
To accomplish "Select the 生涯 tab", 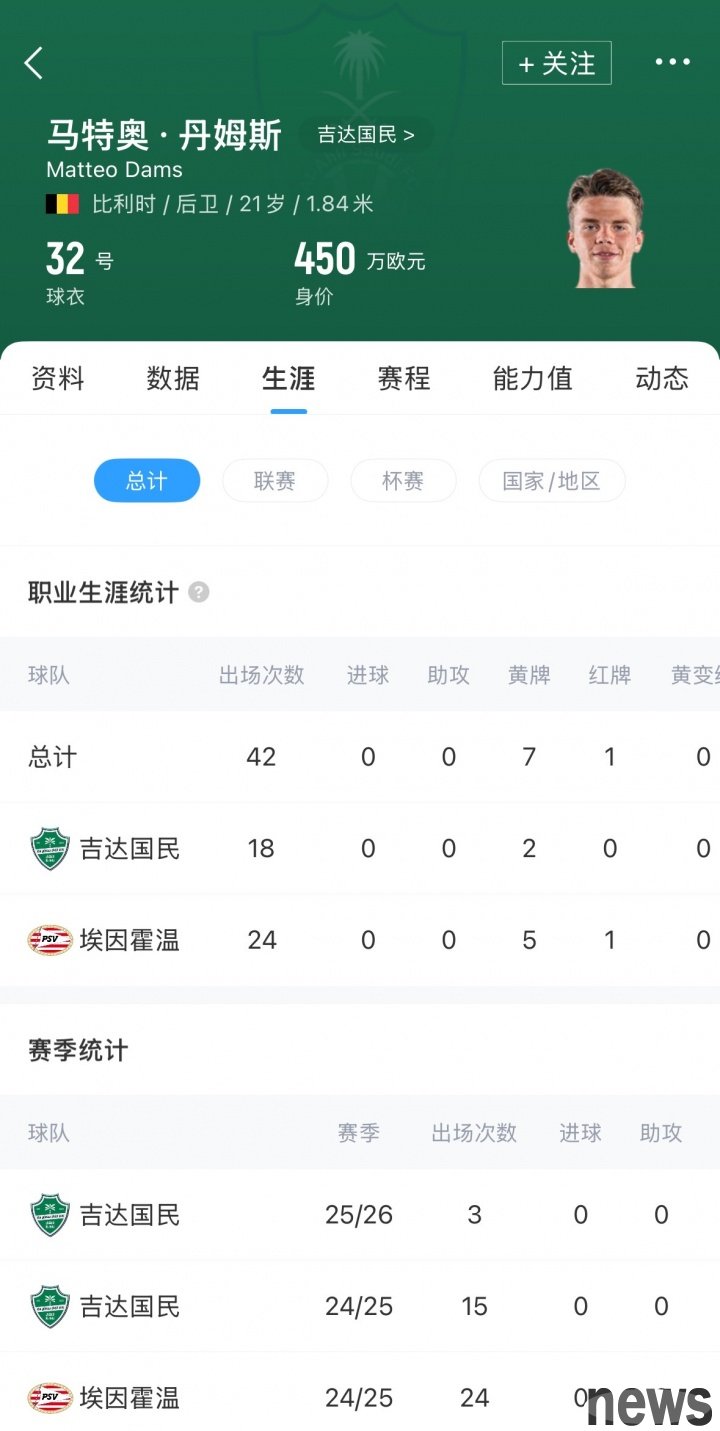I will pyautogui.click(x=289, y=378).
